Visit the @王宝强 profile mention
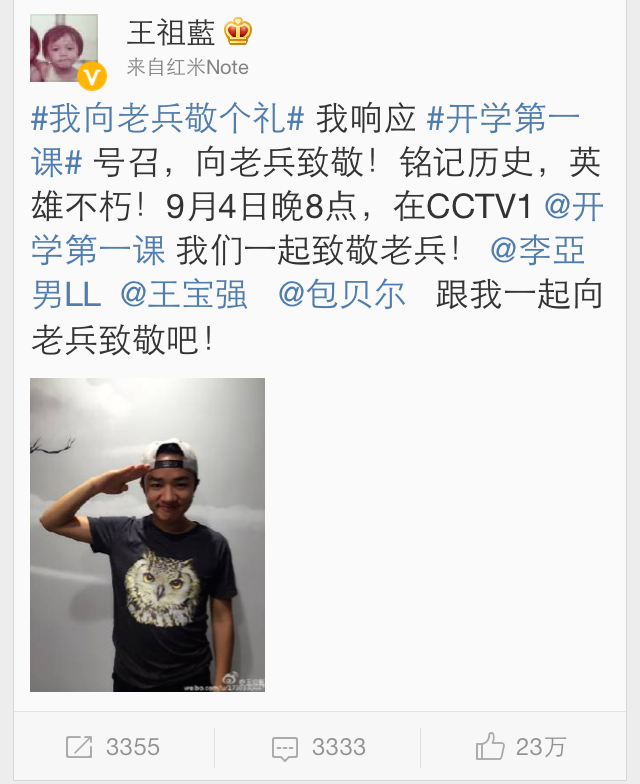 click(184, 294)
